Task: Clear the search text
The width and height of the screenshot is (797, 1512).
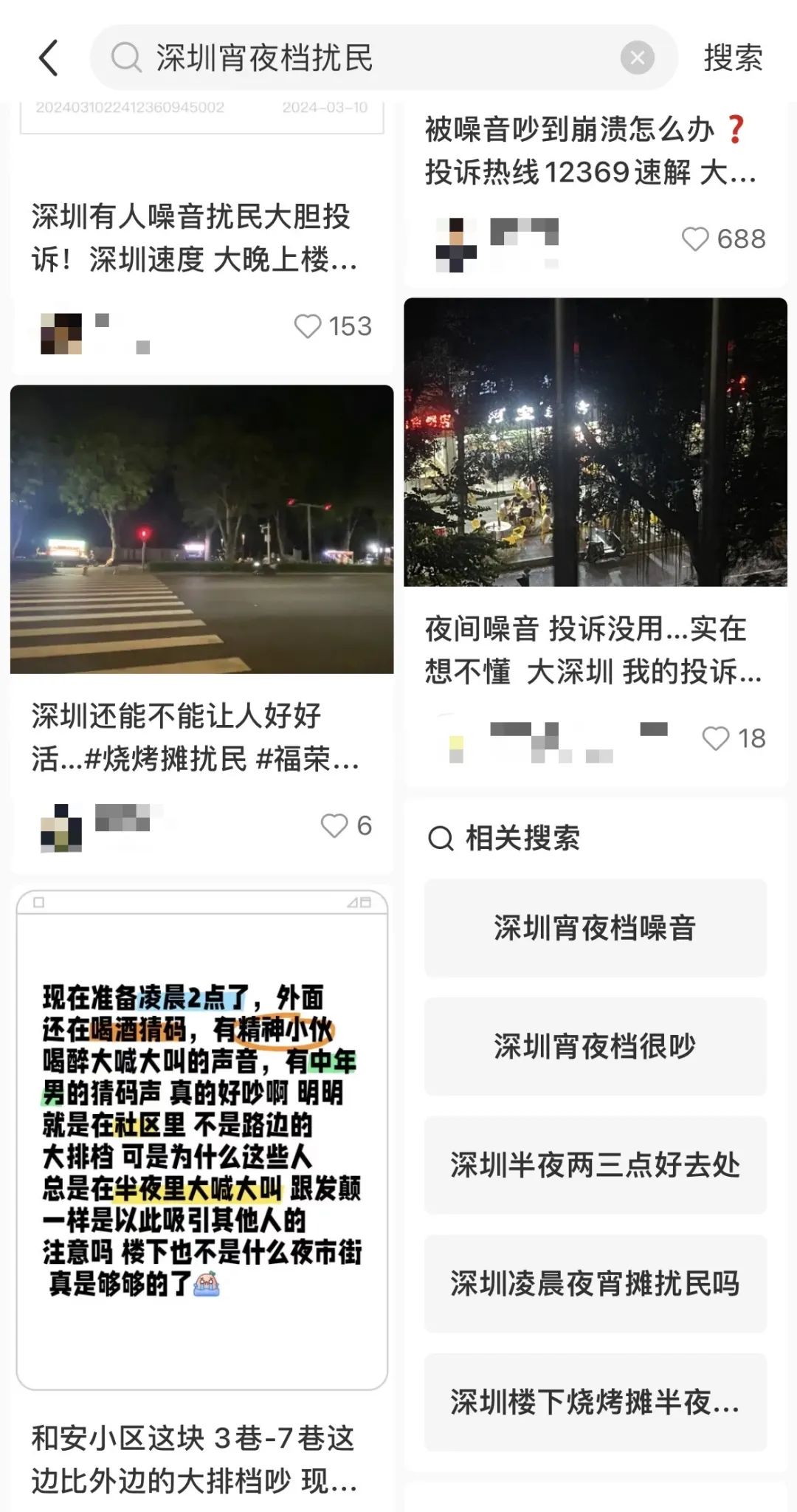Action: coord(637,58)
